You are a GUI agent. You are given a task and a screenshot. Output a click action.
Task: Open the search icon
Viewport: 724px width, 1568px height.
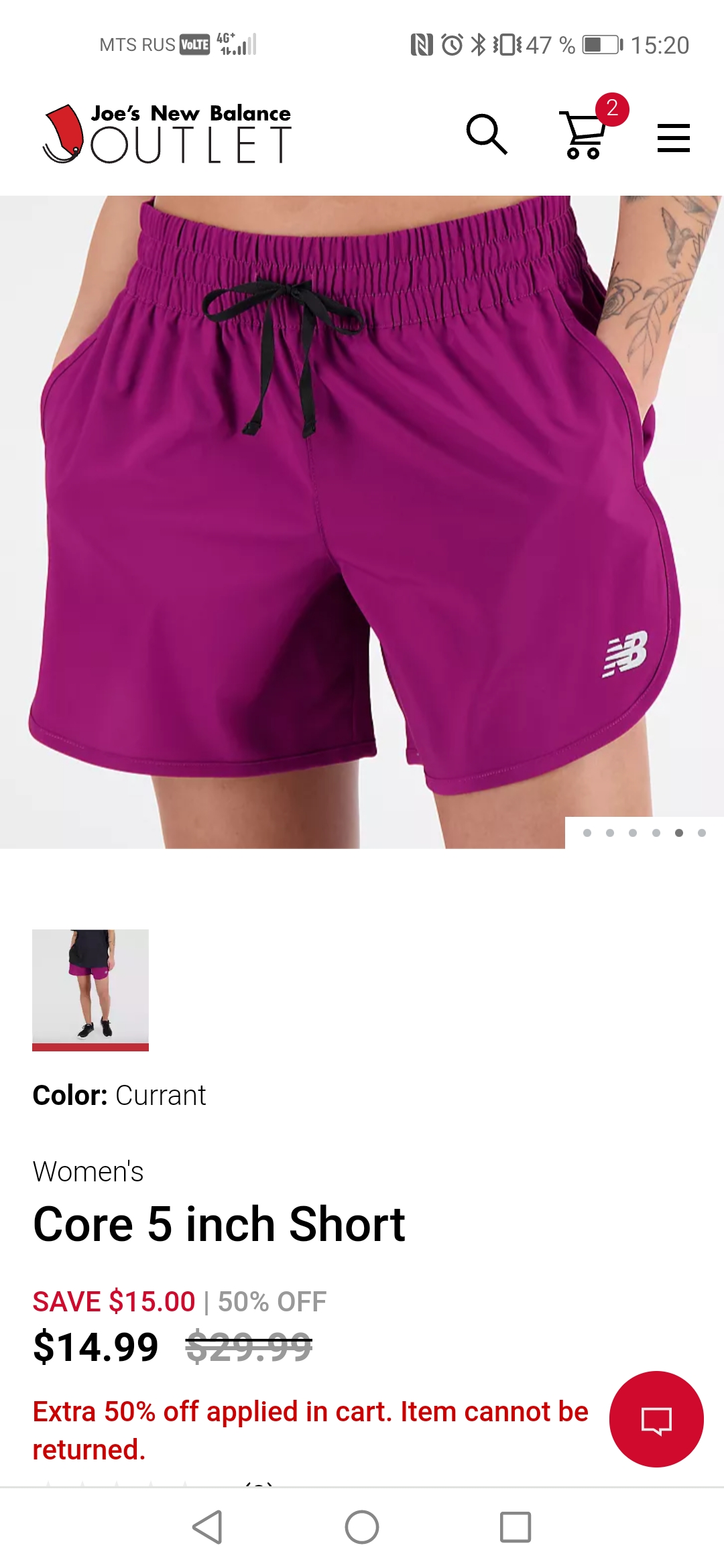click(487, 135)
